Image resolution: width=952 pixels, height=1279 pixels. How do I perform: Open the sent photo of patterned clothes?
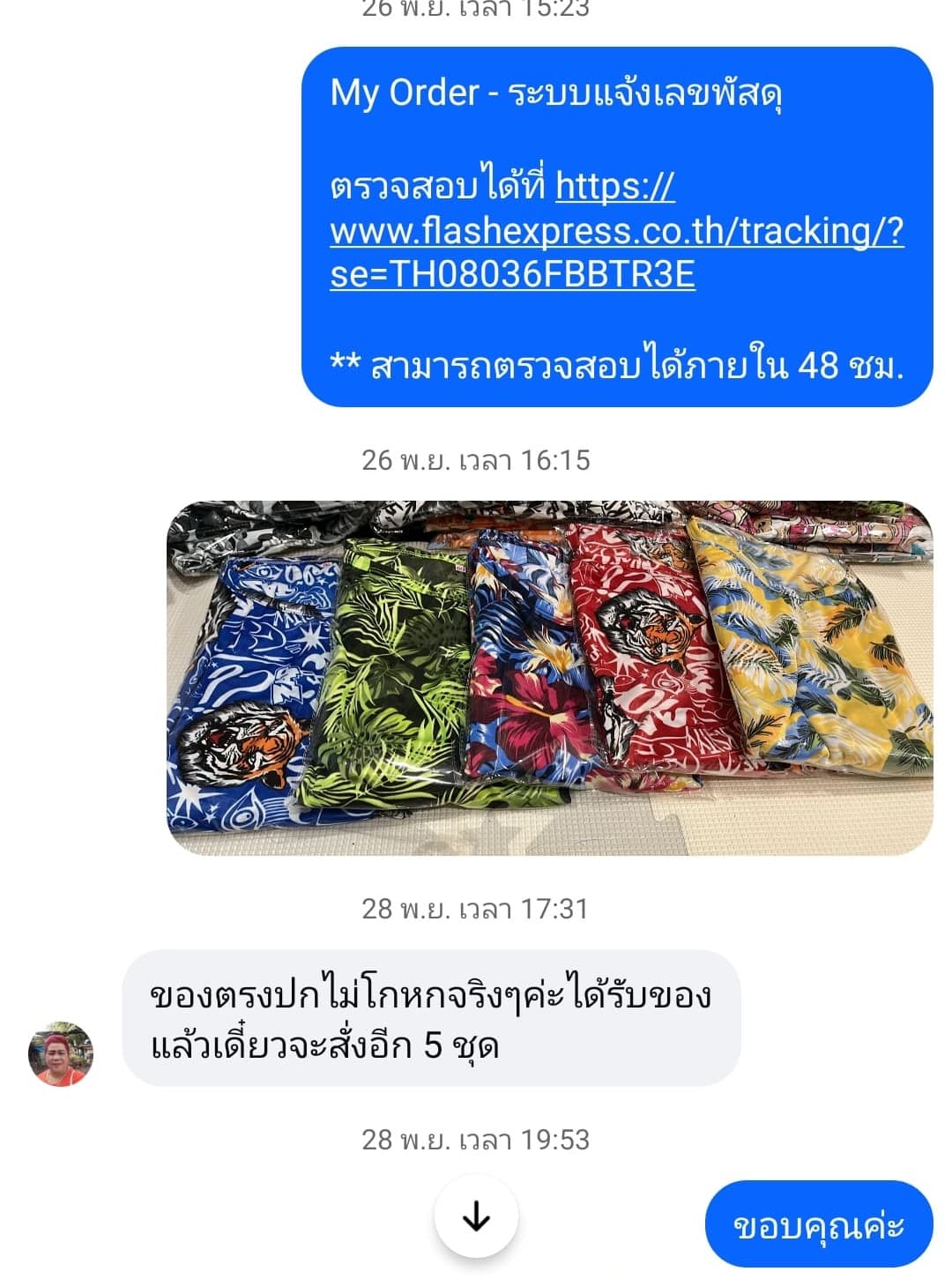[549, 678]
